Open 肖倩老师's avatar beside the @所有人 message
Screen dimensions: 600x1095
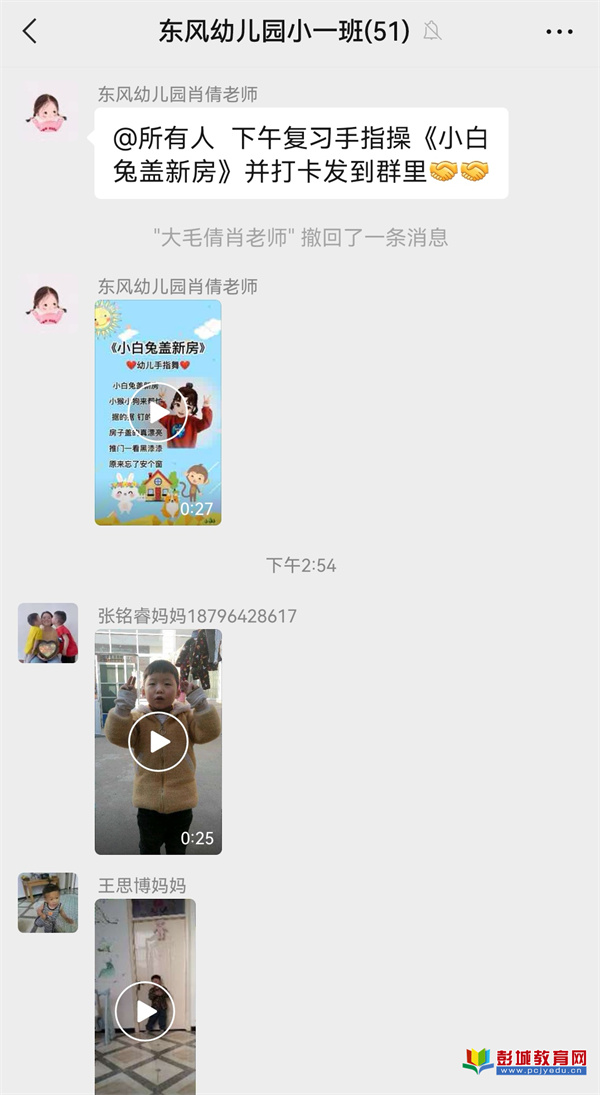pos(47,112)
